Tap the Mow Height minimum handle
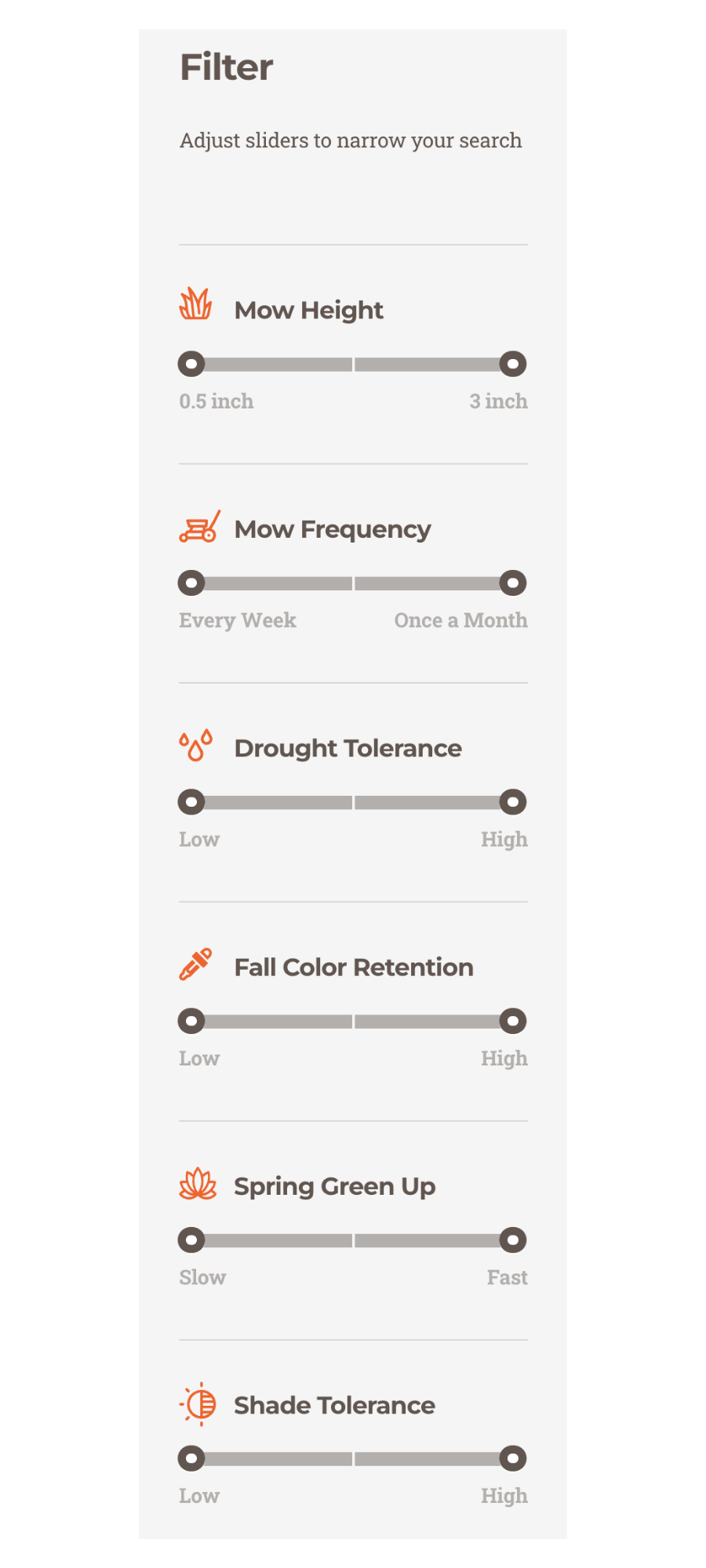Image resolution: width=706 pixels, height=1568 pixels. pyautogui.click(x=191, y=364)
